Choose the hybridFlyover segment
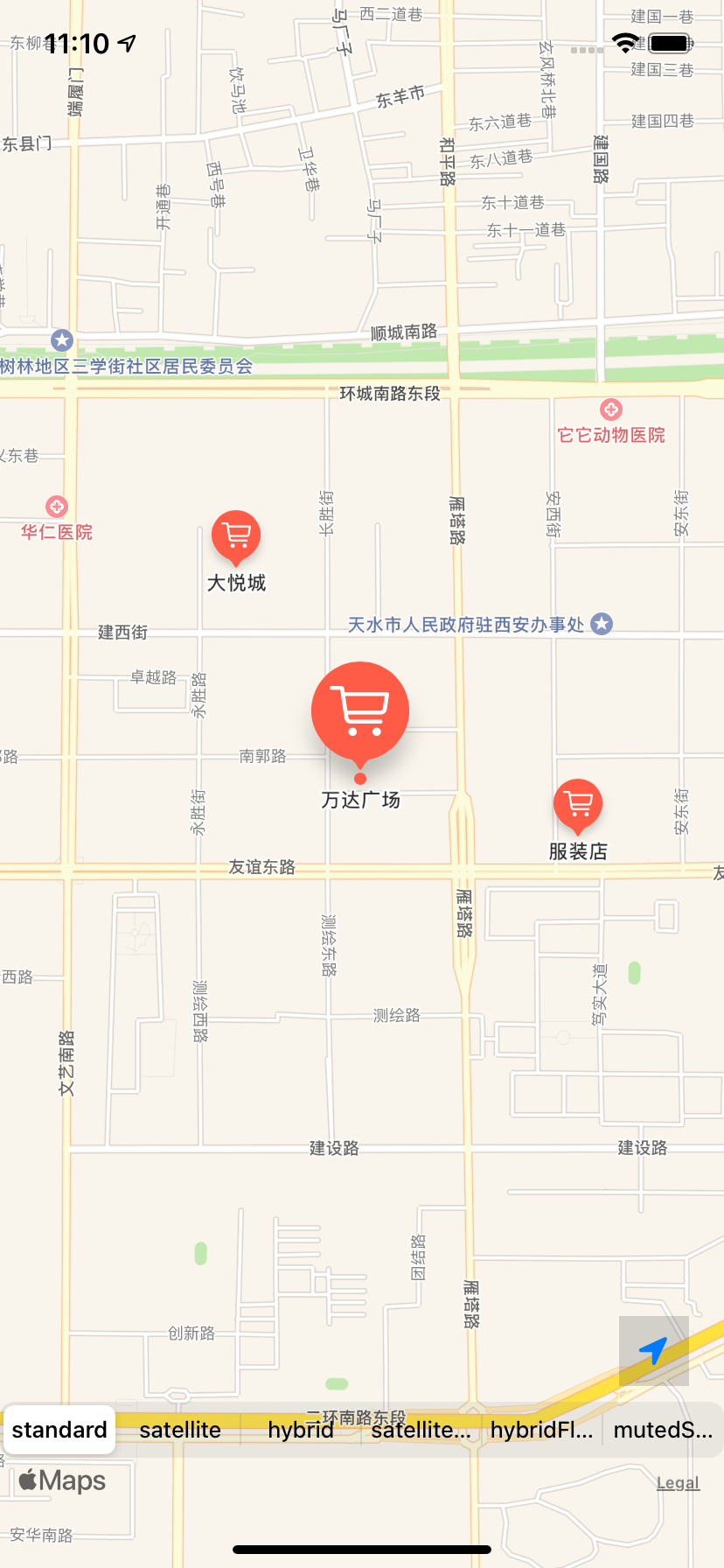This screenshot has height=1568, width=724. (542, 1430)
